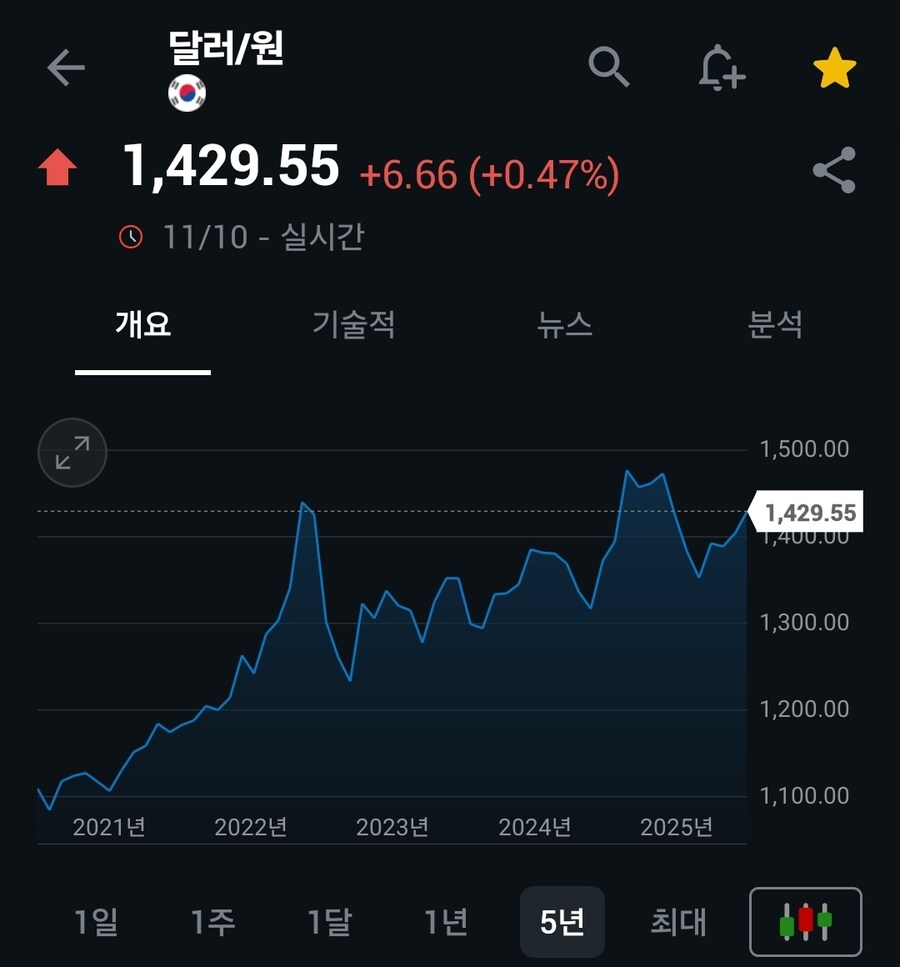Go back using the arrow icon
Screen dimensions: 900x967
[x=66, y=68]
